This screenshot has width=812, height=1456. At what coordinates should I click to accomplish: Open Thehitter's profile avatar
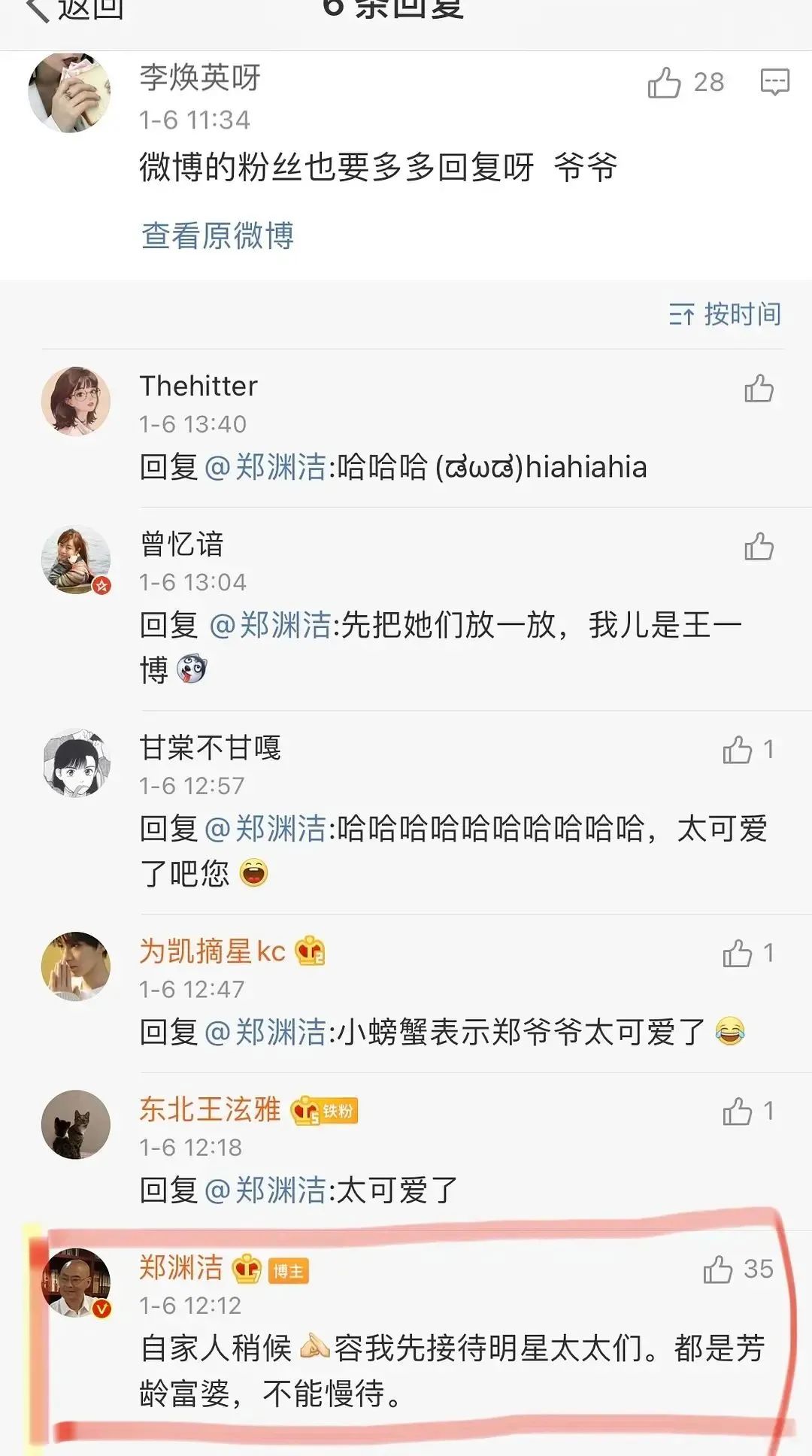point(75,402)
